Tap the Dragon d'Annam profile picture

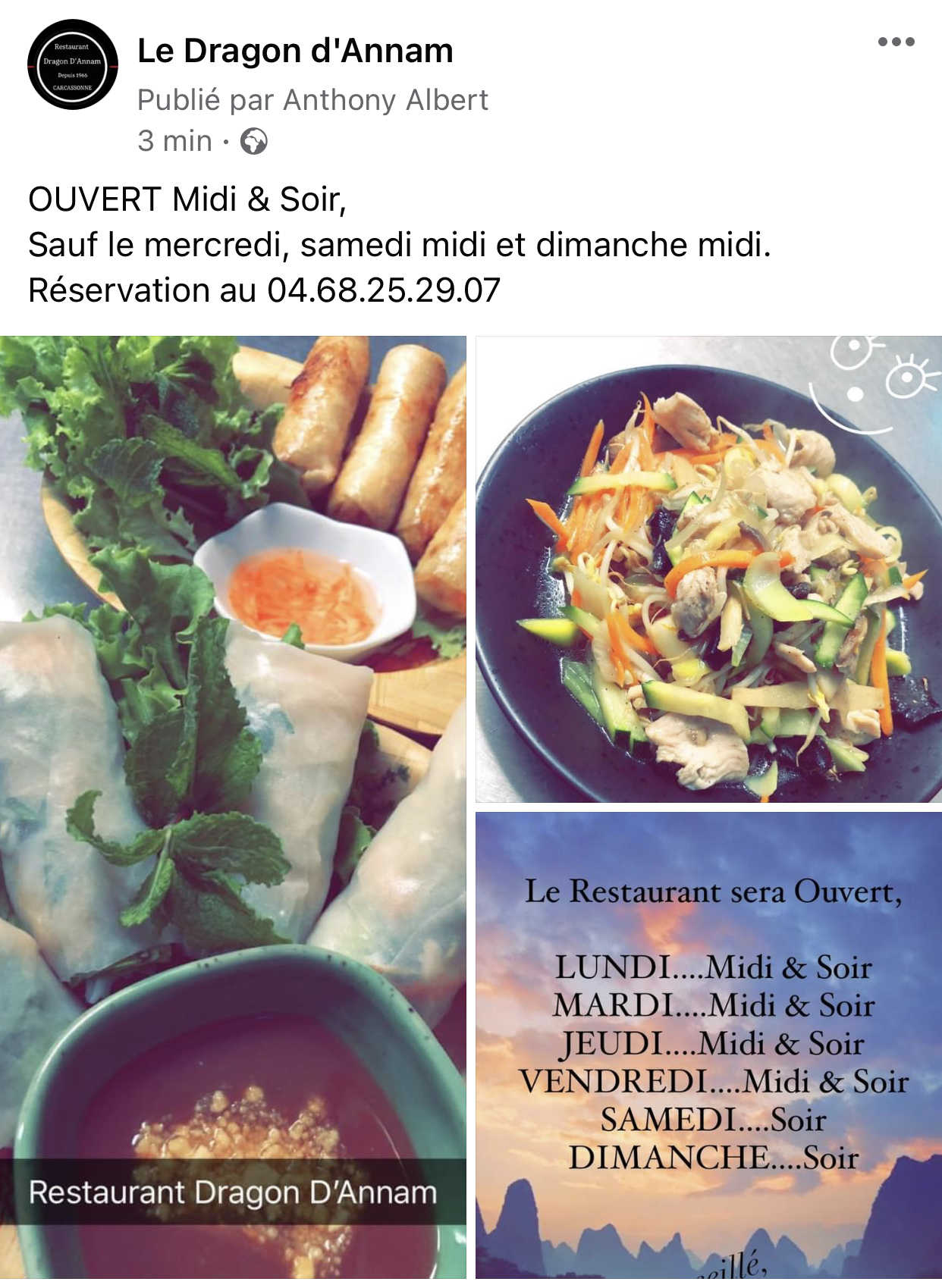tap(73, 64)
